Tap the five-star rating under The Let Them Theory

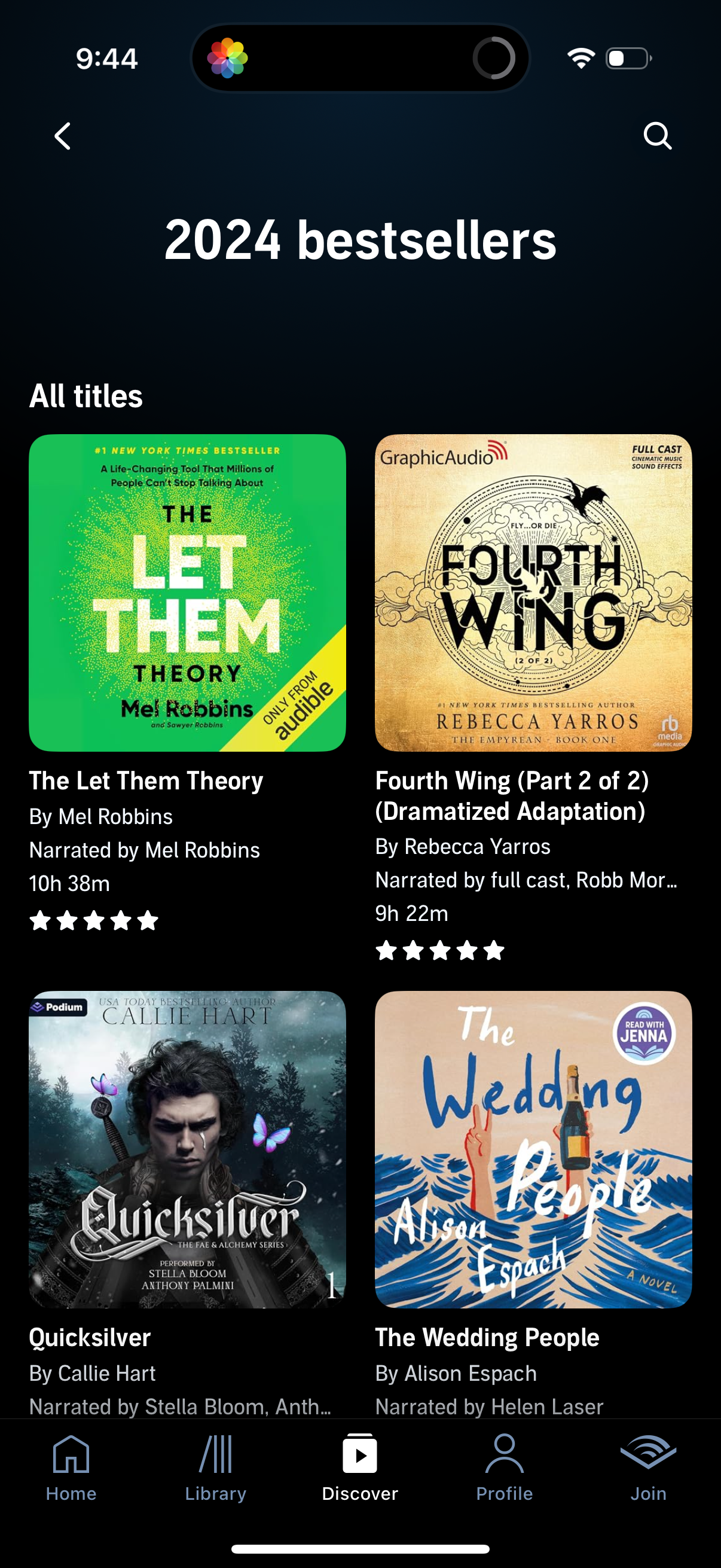(94, 921)
